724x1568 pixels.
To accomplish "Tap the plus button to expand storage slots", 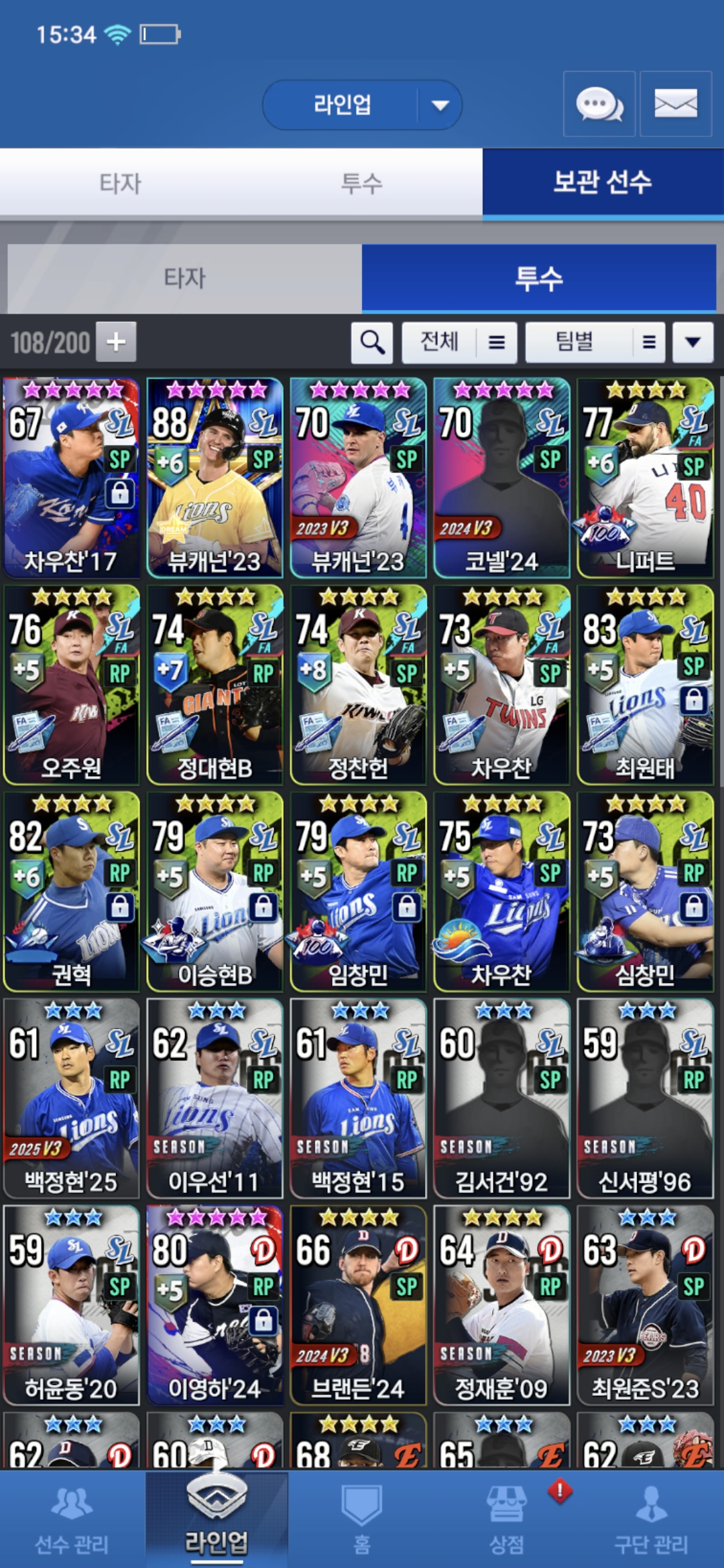I will (116, 342).
